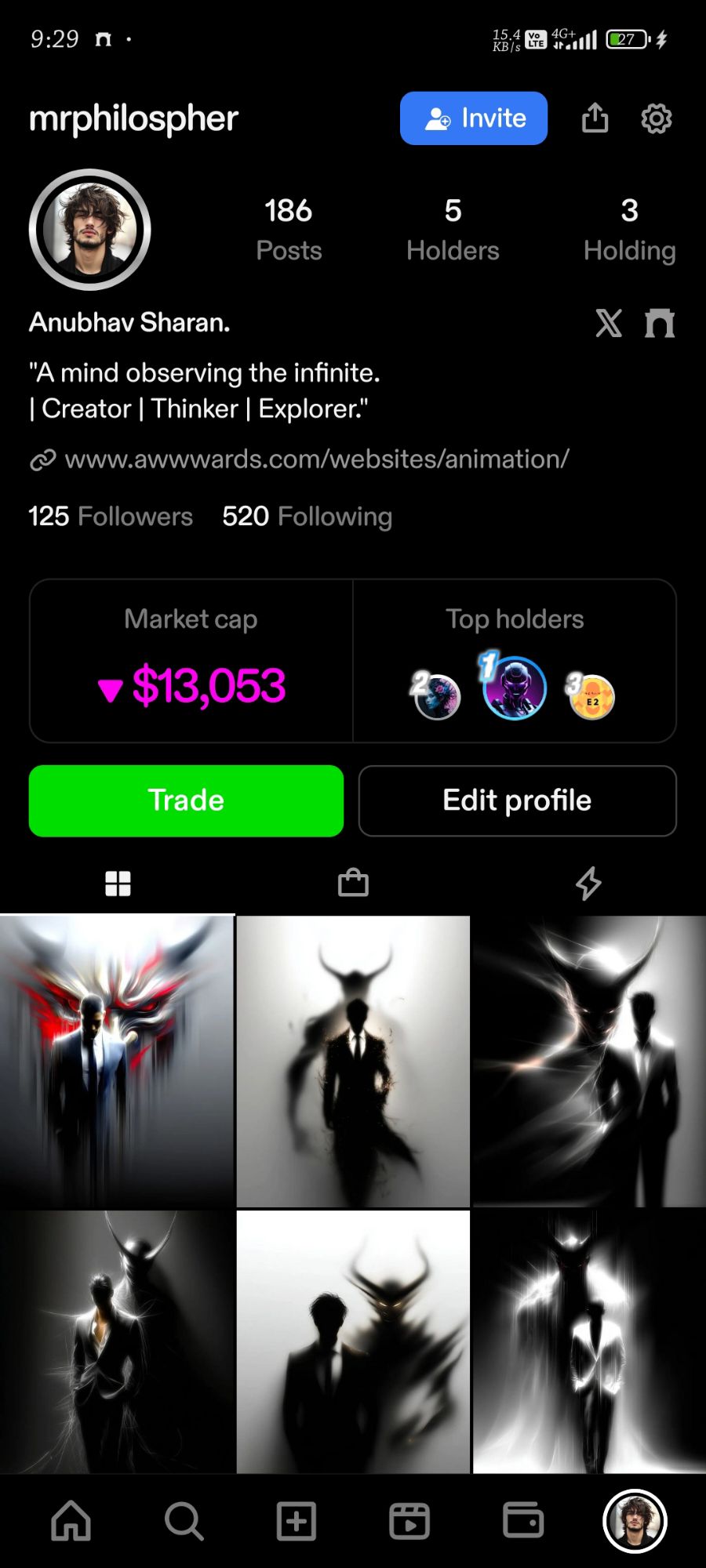The width and height of the screenshot is (706, 1568).
Task: Create a new post with plus icon
Action: tap(297, 1521)
